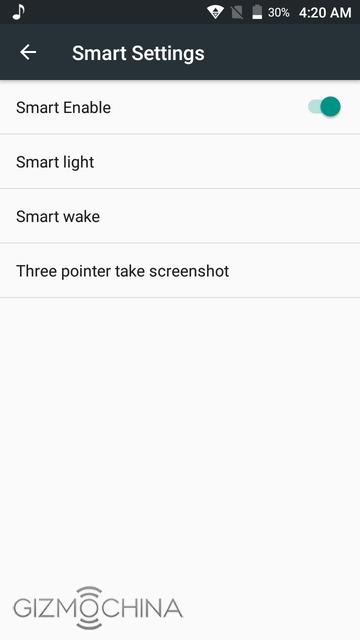Toggle the Smart Enable switch
This screenshot has width=360, height=640.
pyautogui.click(x=324, y=107)
